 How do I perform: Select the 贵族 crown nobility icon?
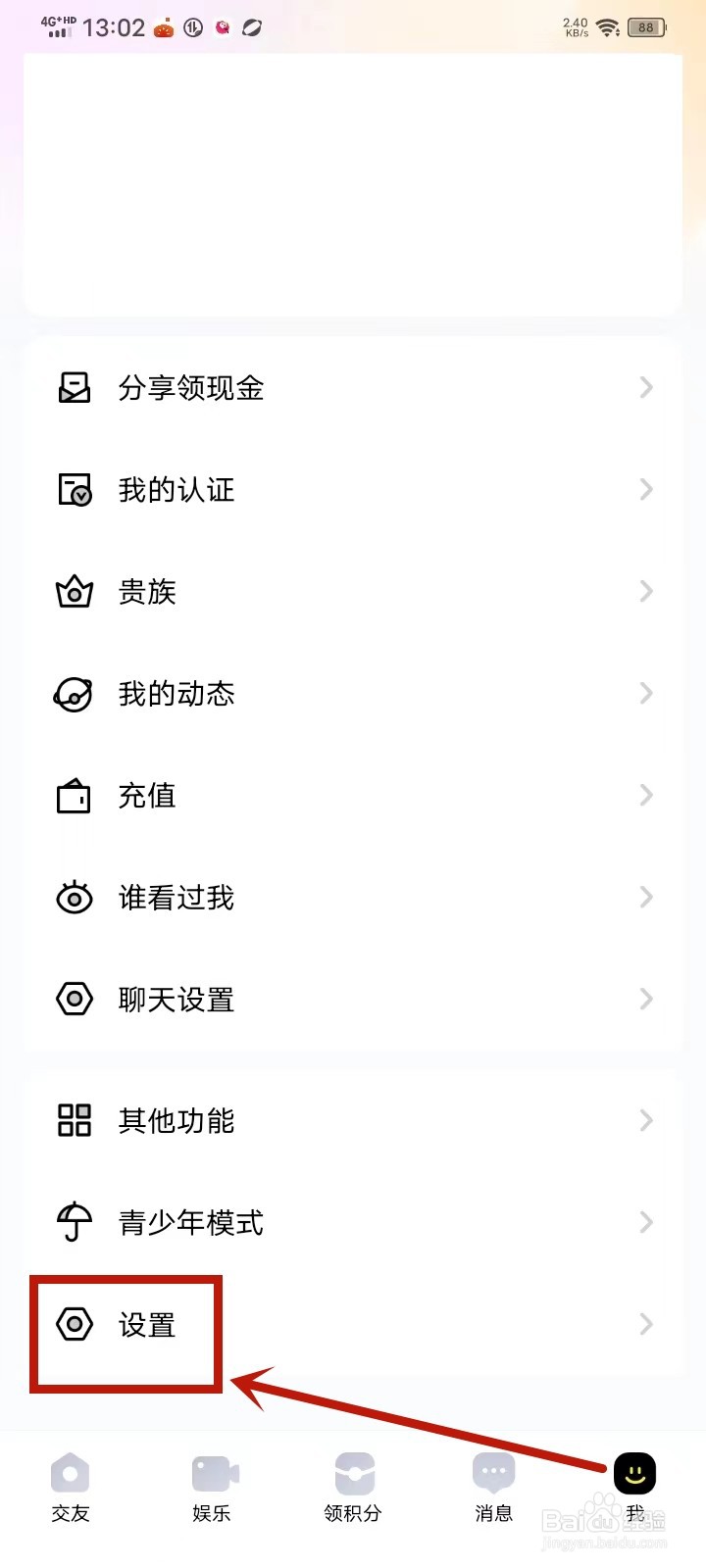[74, 591]
